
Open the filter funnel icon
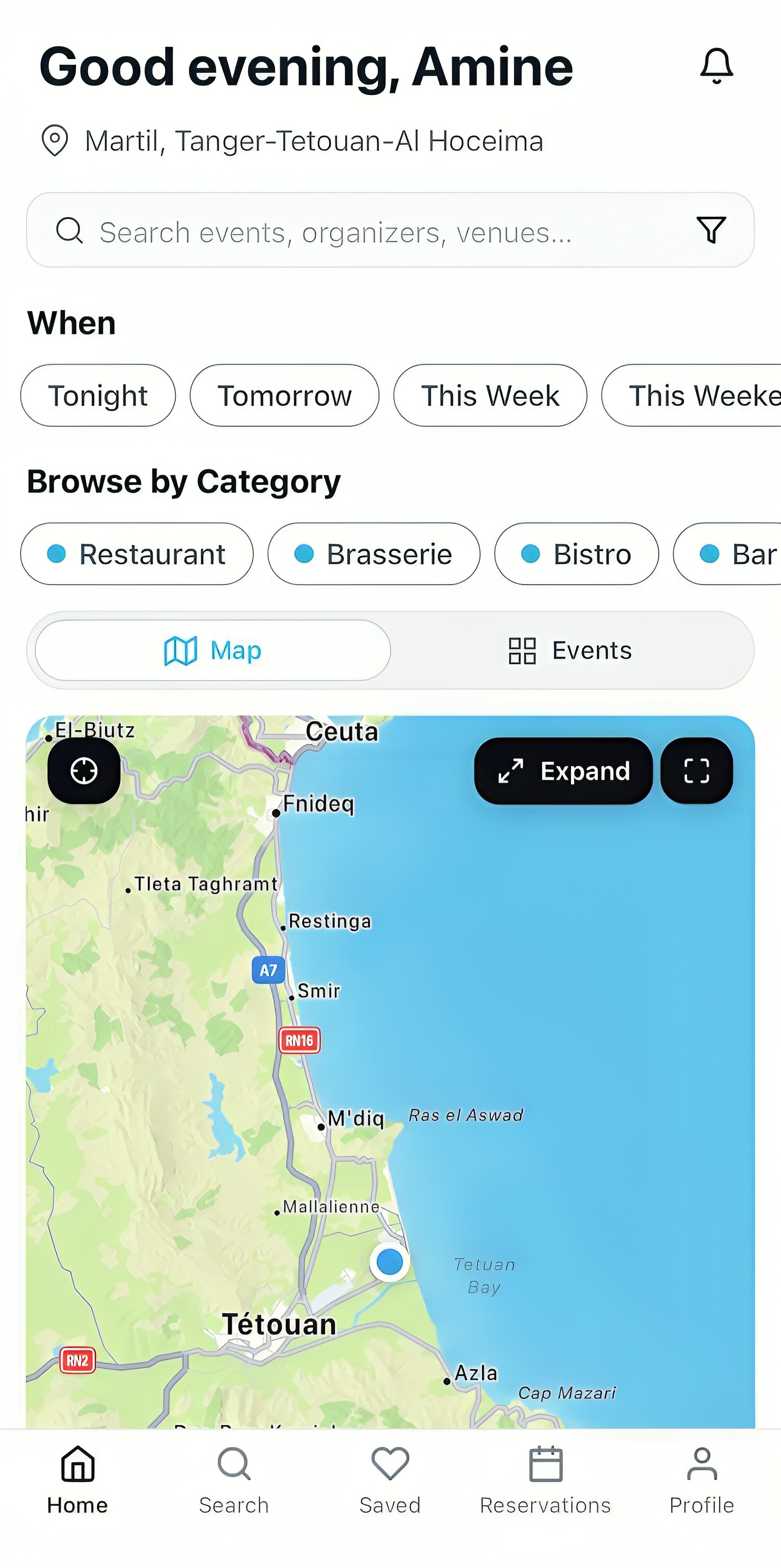coord(710,230)
